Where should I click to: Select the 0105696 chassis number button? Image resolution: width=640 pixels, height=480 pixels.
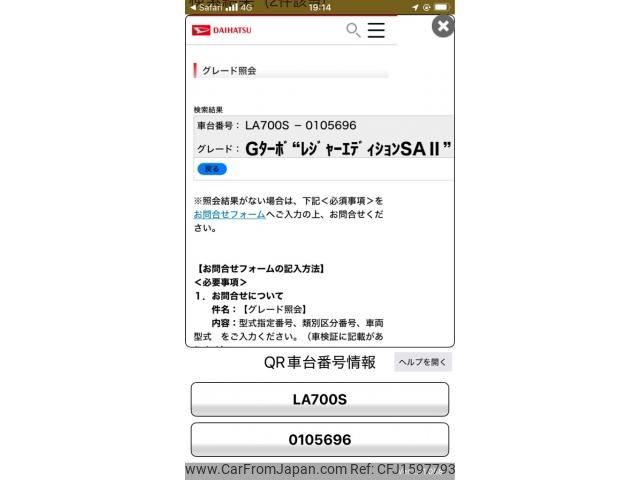[x=319, y=440]
